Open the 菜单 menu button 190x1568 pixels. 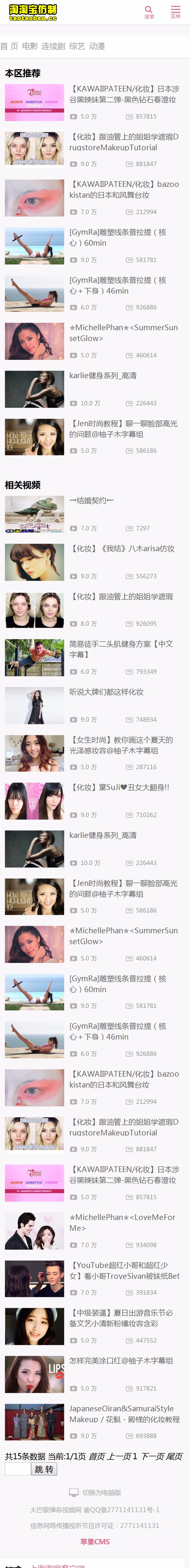(x=175, y=12)
